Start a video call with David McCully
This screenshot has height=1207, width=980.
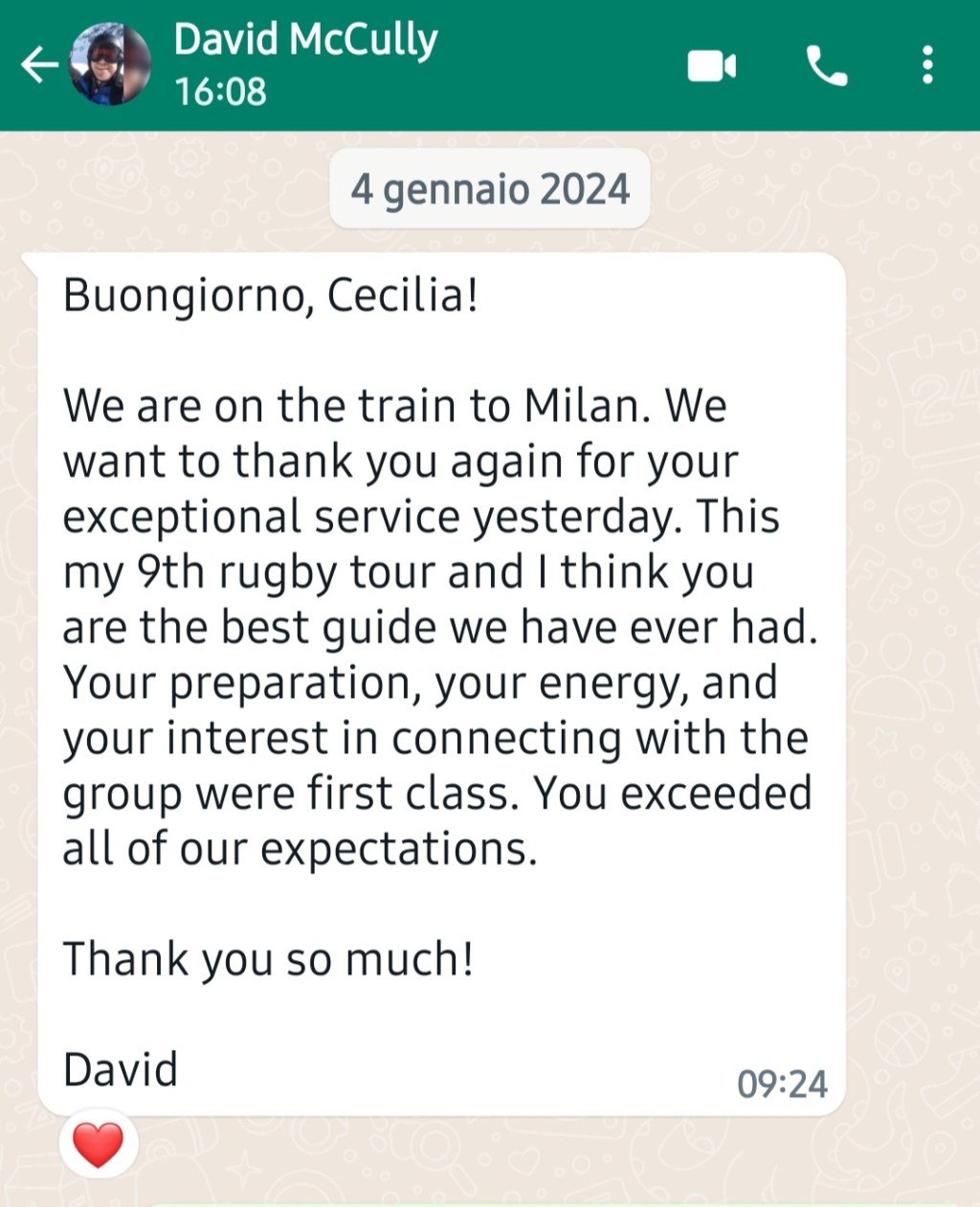(712, 66)
